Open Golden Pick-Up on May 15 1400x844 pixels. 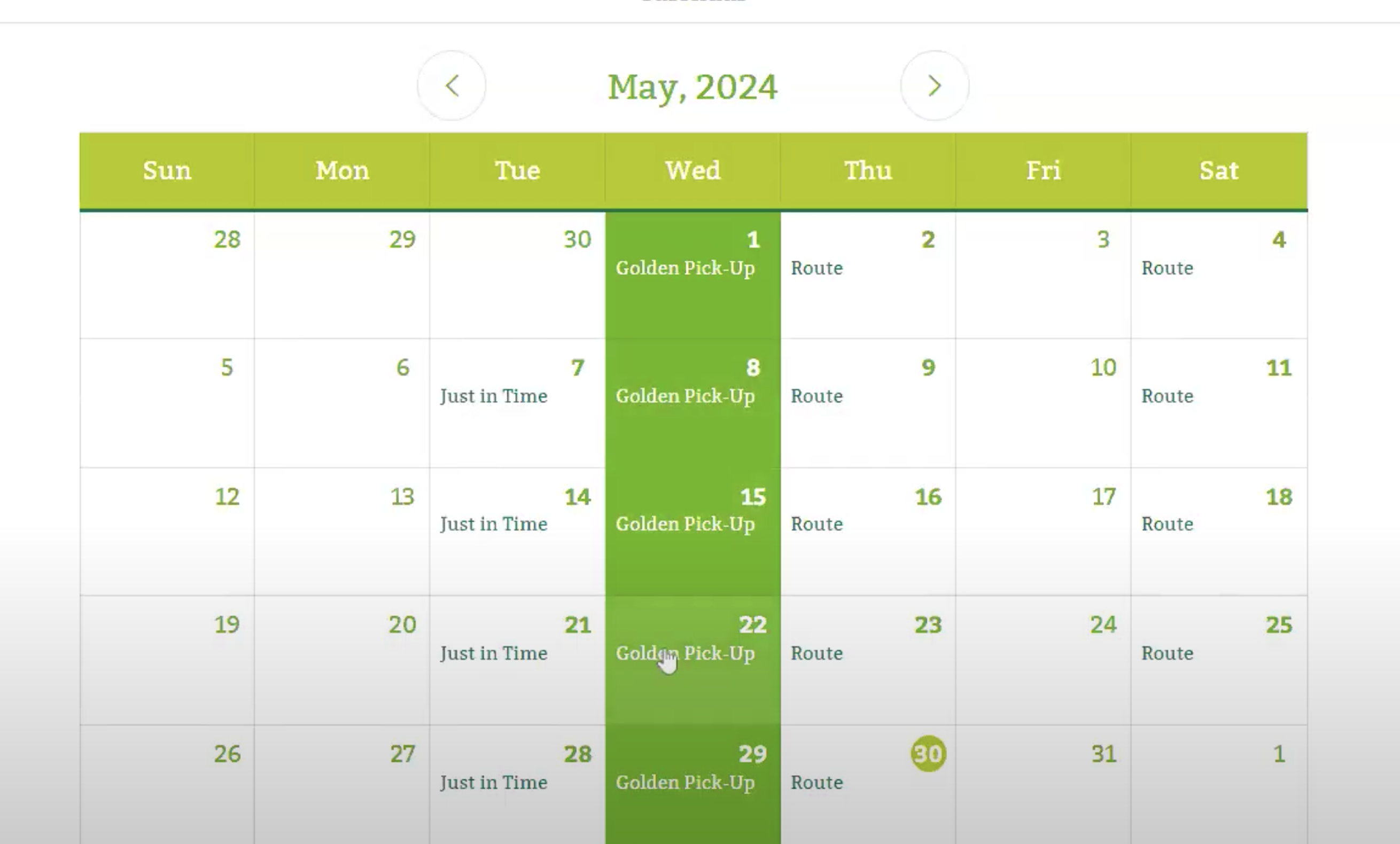pos(685,523)
